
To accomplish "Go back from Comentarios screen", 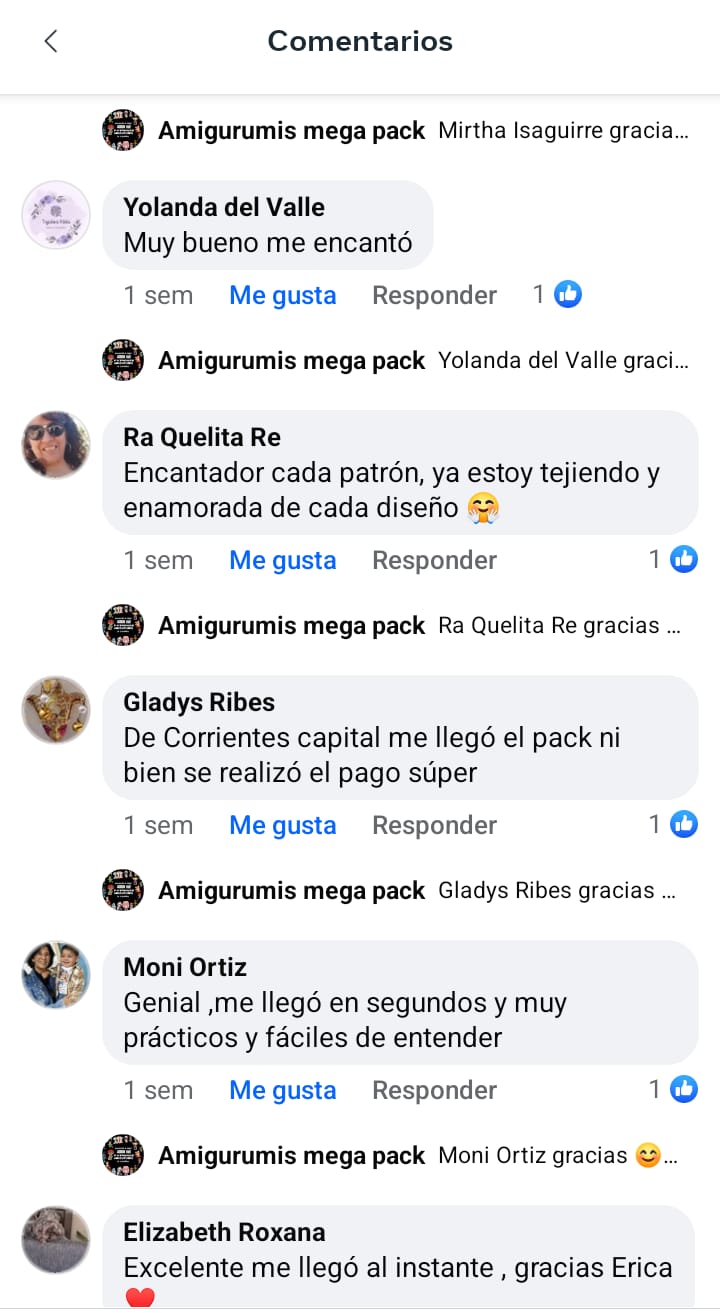I will [51, 41].
